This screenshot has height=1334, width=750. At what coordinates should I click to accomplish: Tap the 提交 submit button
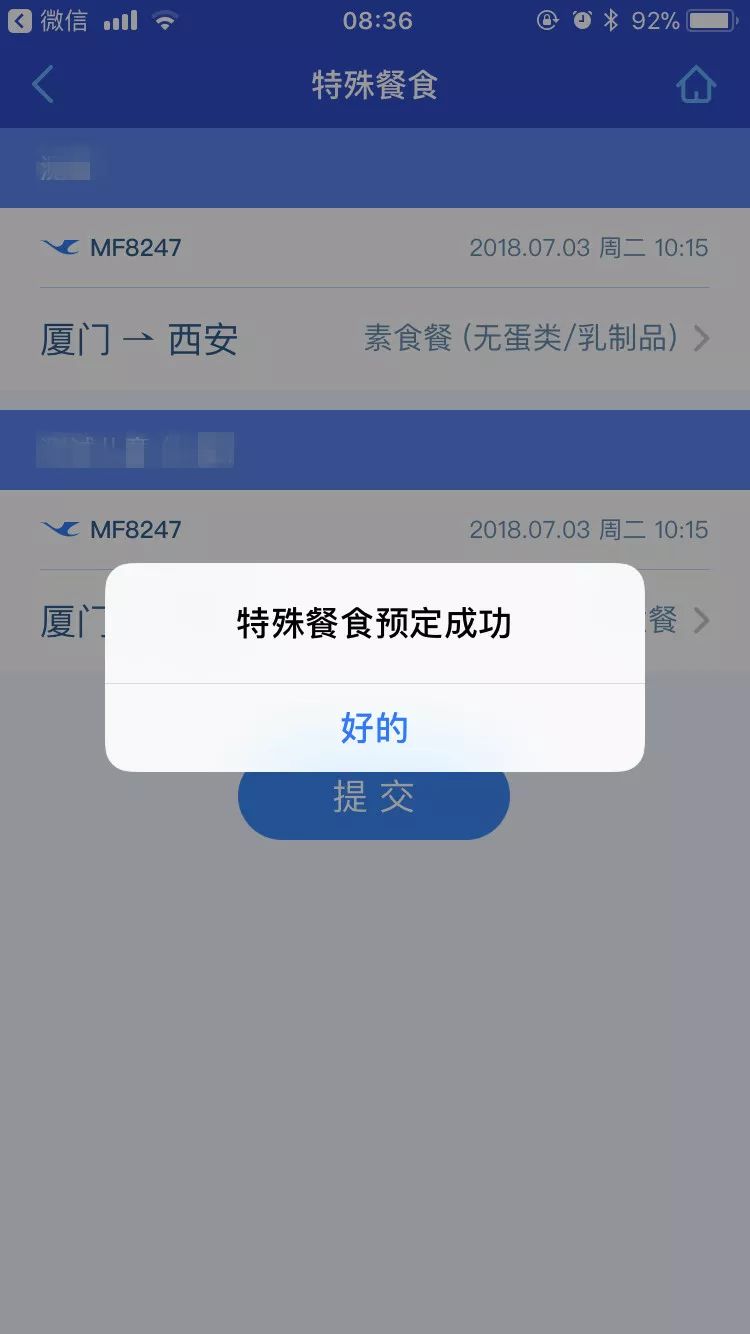[x=374, y=797]
